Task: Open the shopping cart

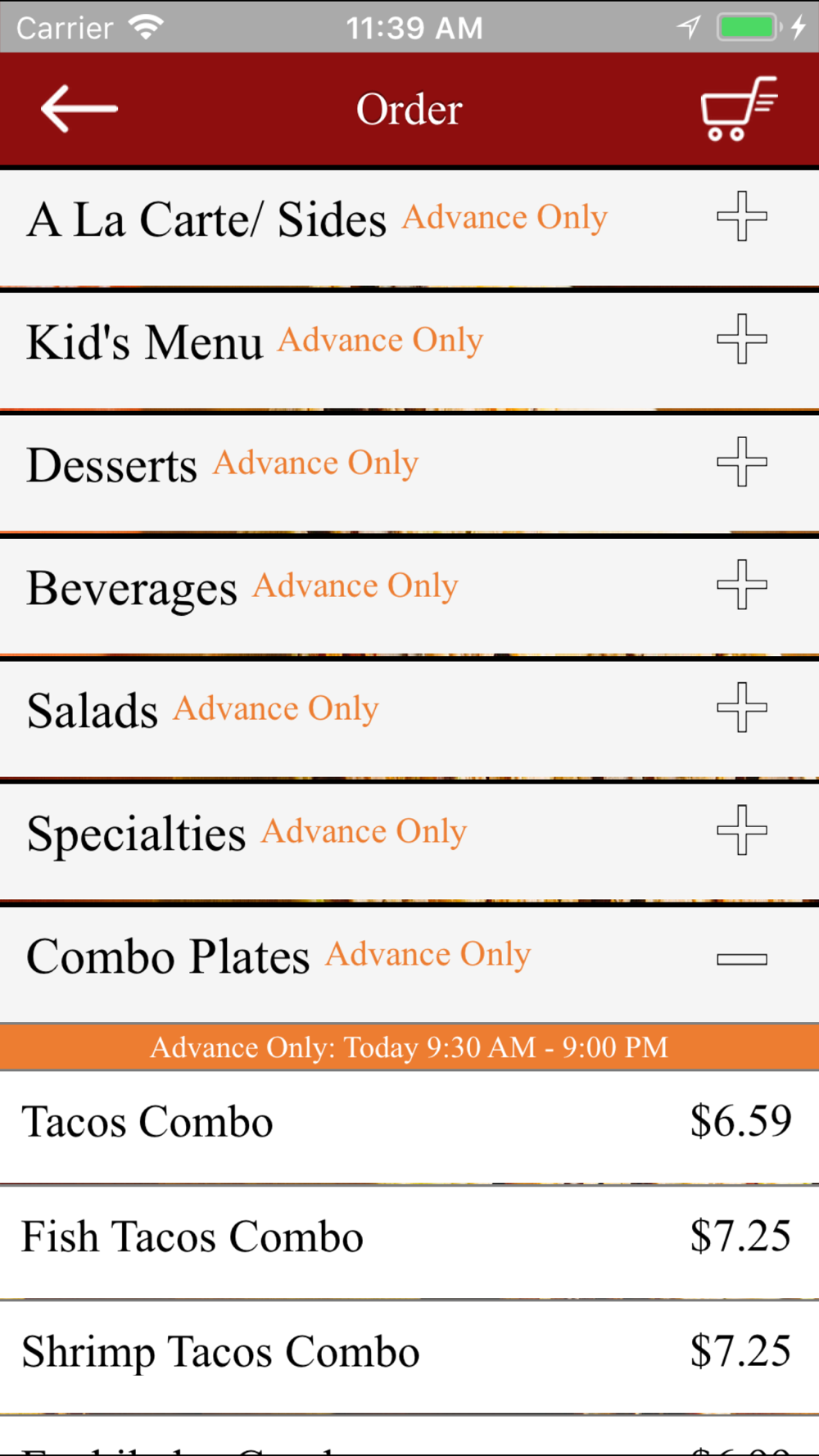Action: click(x=739, y=109)
